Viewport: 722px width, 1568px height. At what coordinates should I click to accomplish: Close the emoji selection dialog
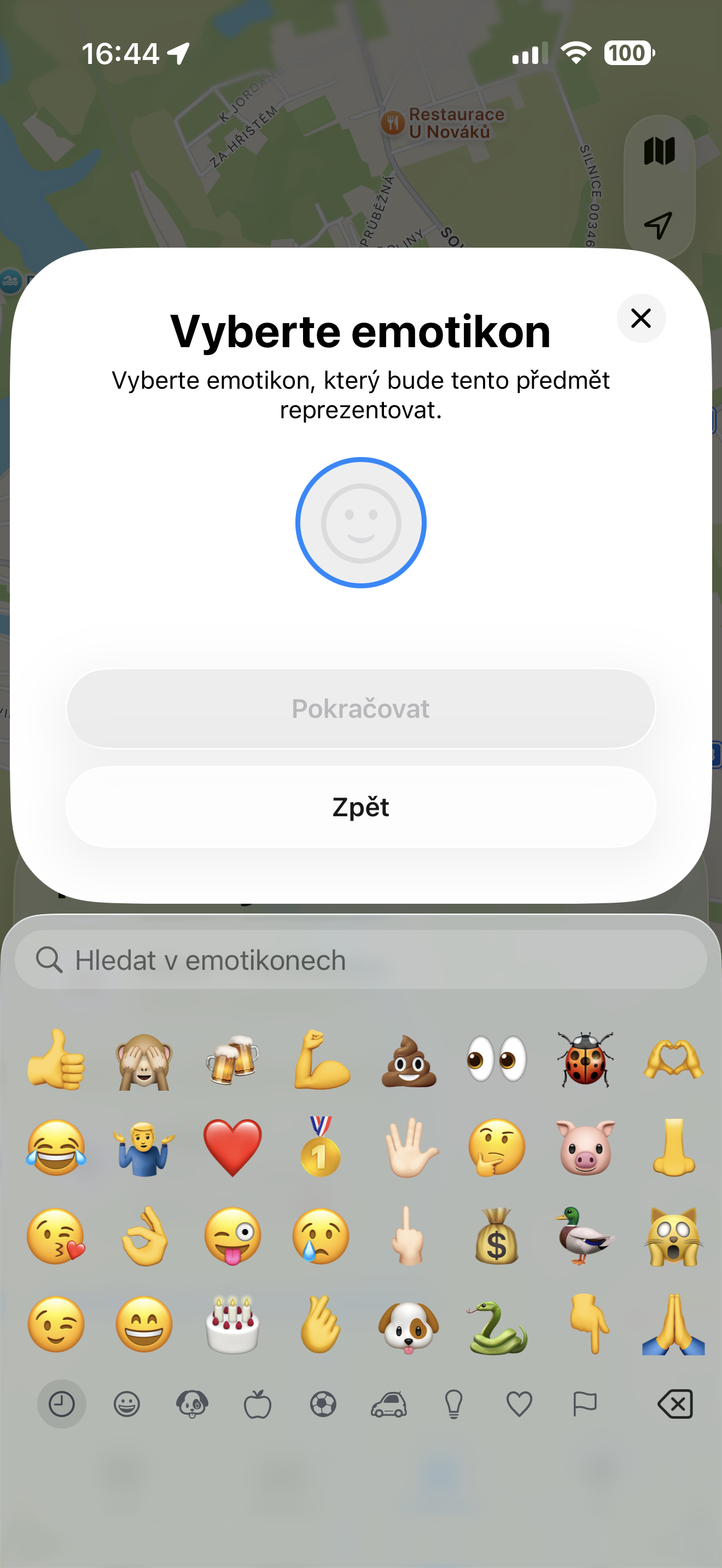click(x=641, y=318)
